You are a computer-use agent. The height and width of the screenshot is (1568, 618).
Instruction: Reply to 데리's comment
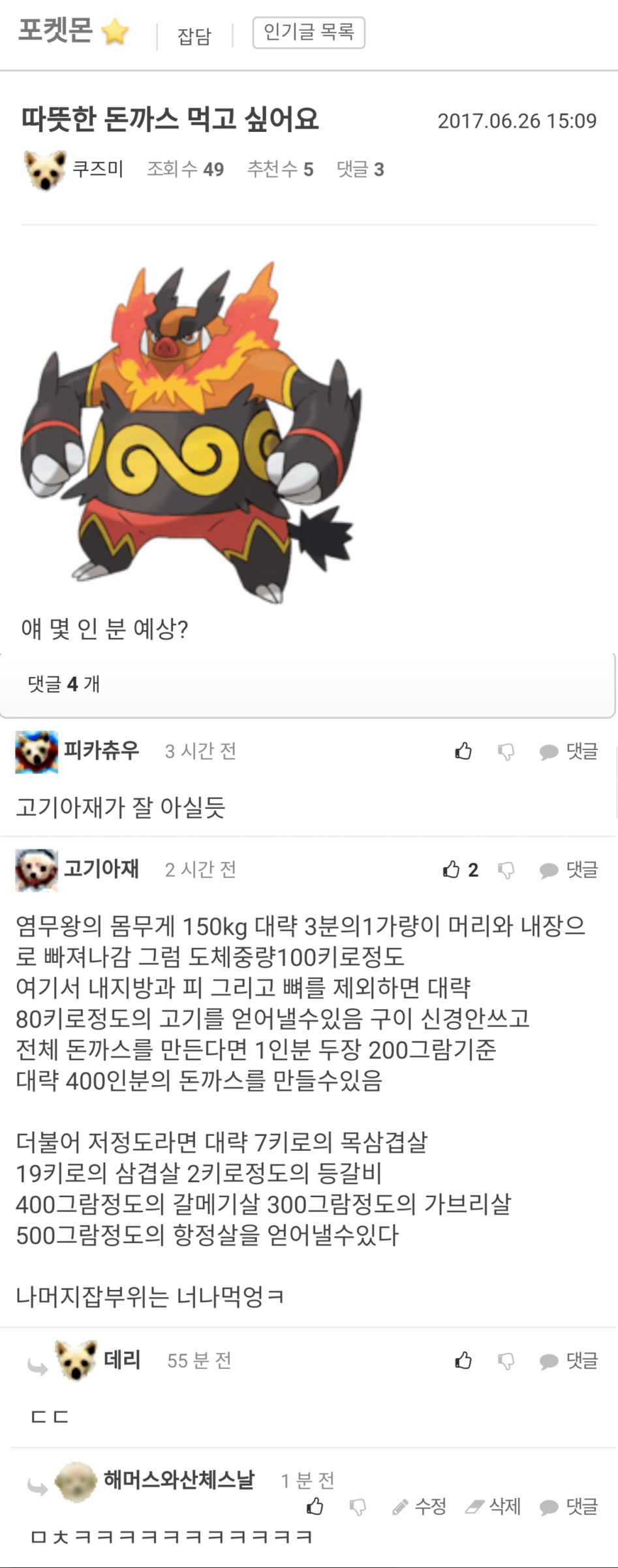pos(569,1360)
